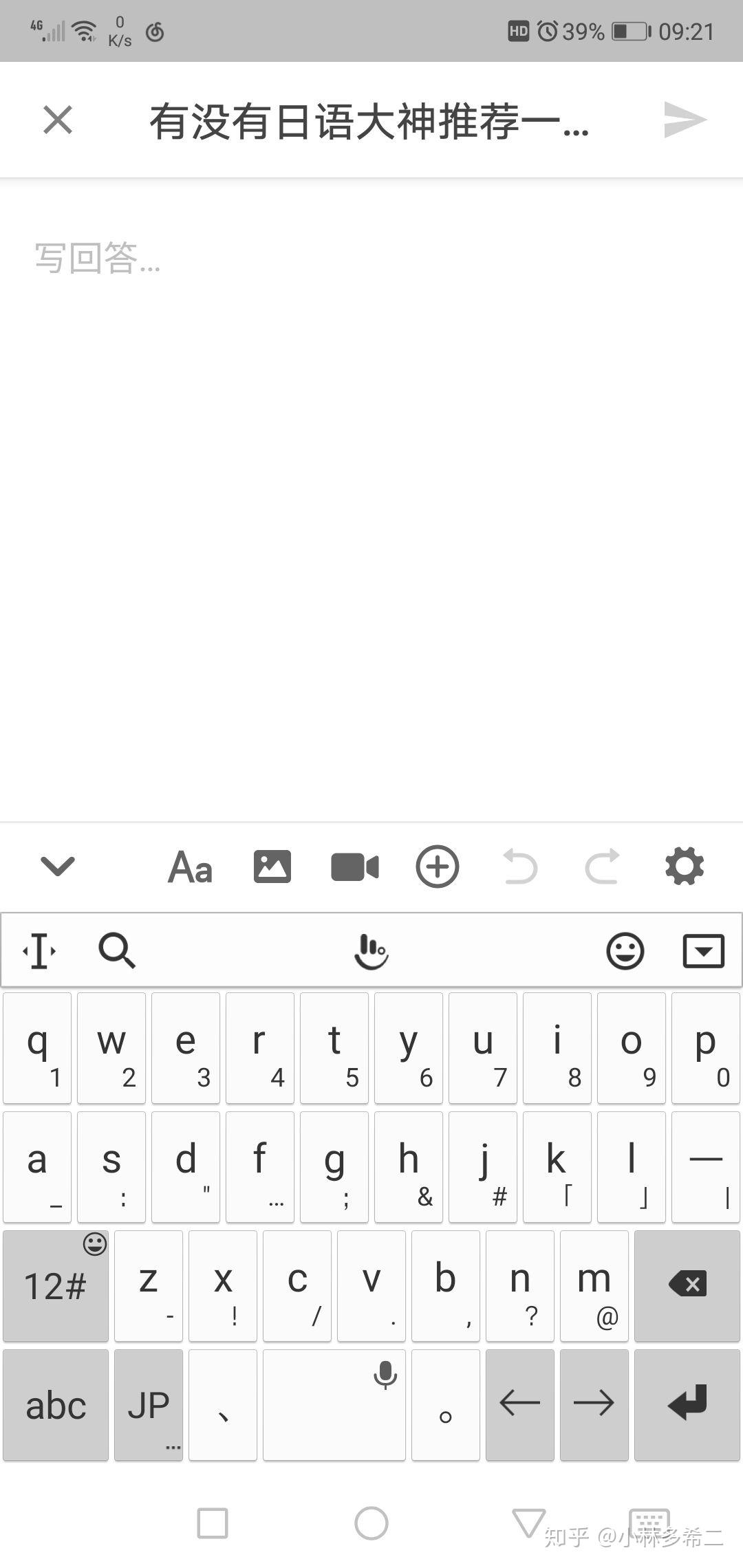Switch keyboard to the 12# number layout

coord(56,1286)
